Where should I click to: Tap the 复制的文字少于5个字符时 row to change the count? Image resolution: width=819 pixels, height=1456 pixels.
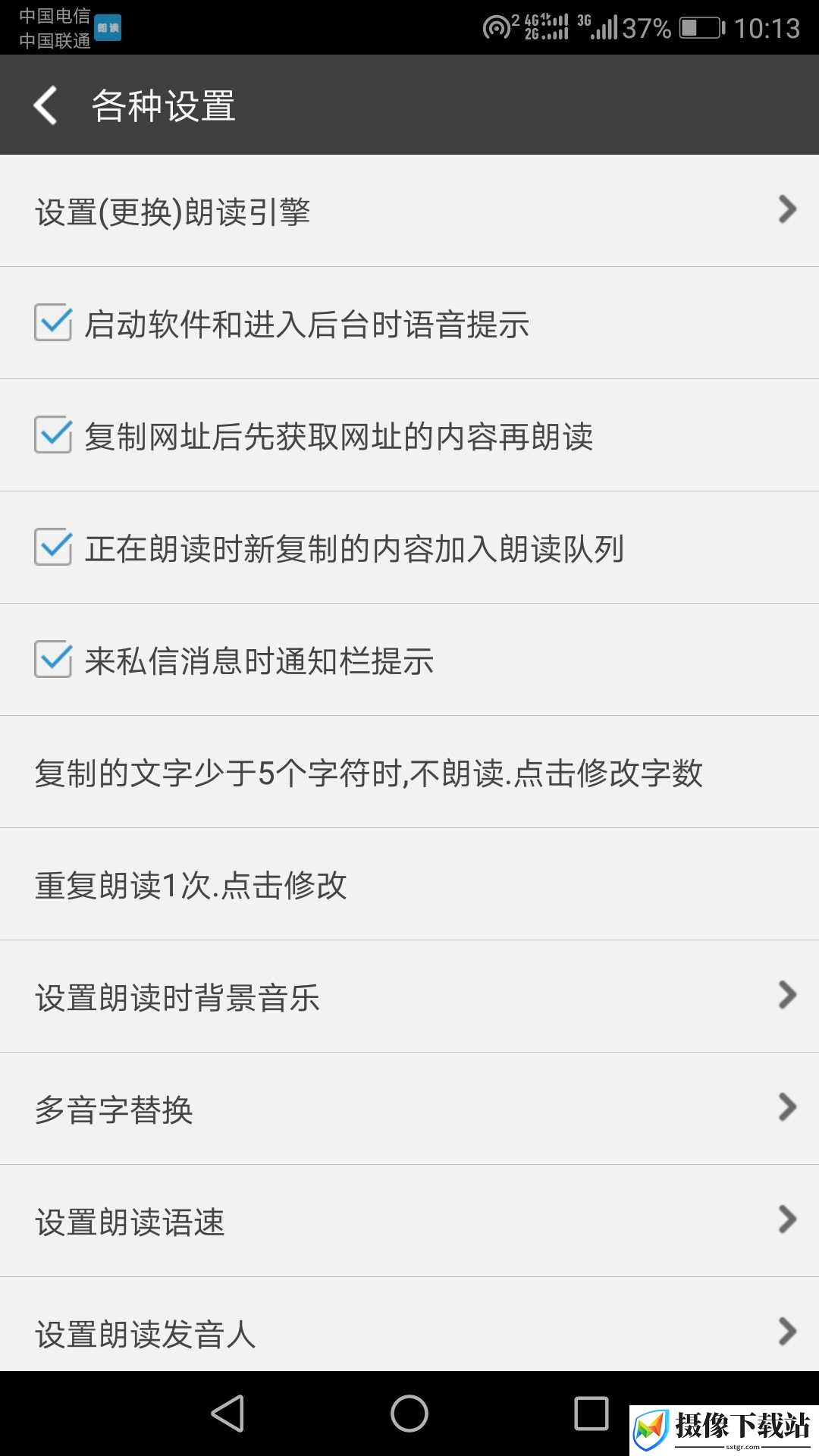coord(409,772)
